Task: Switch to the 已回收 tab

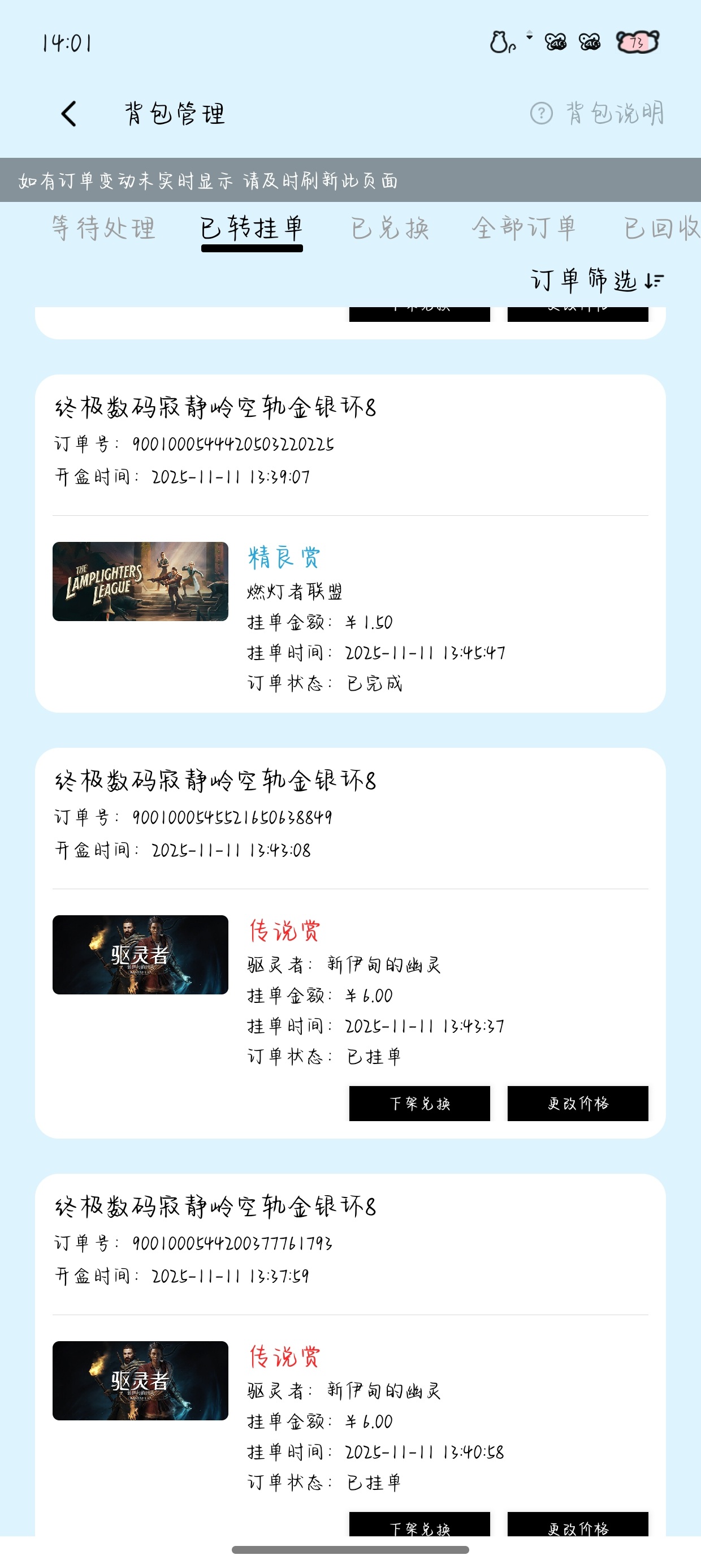Action: [661, 229]
